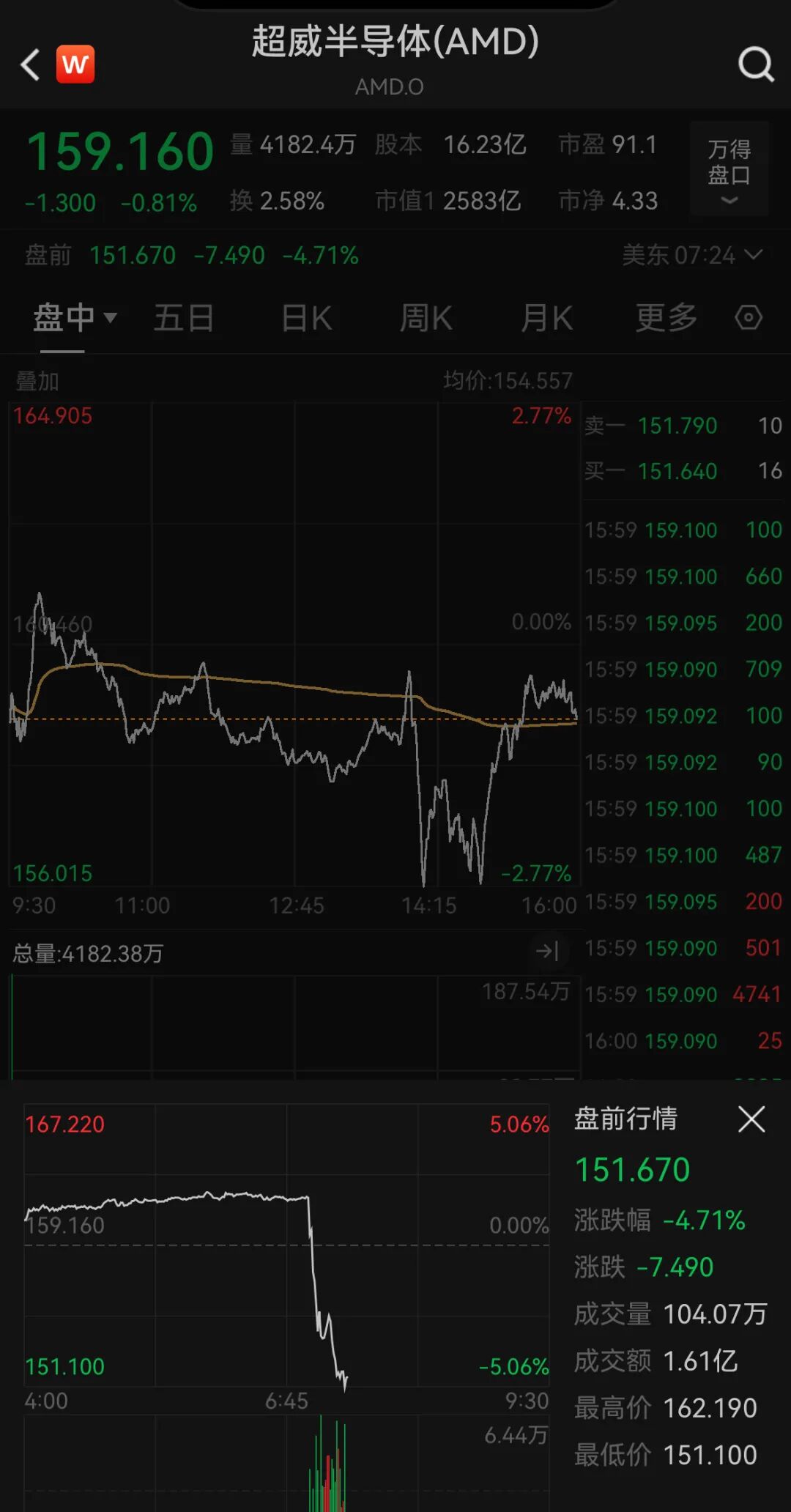Viewport: 791px width, 1512px height.
Task: Open chart settings hexagon icon
Action: click(x=749, y=318)
